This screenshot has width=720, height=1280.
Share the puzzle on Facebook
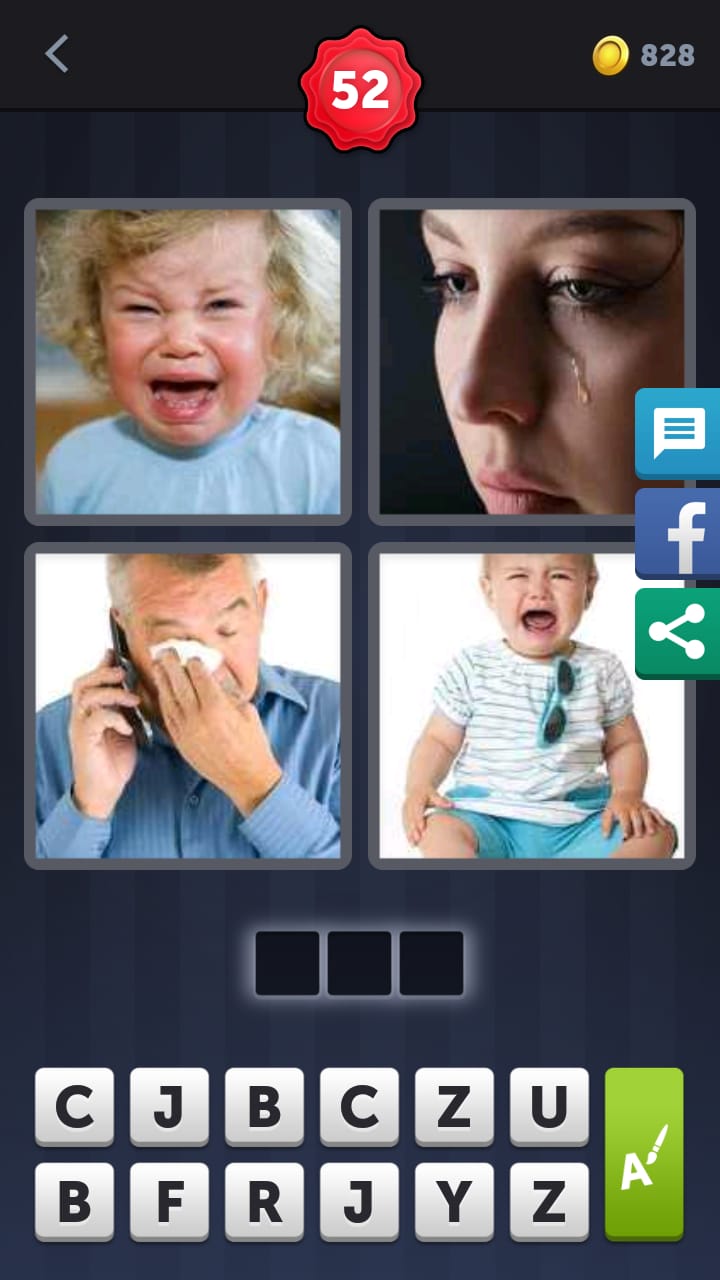click(680, 533)
